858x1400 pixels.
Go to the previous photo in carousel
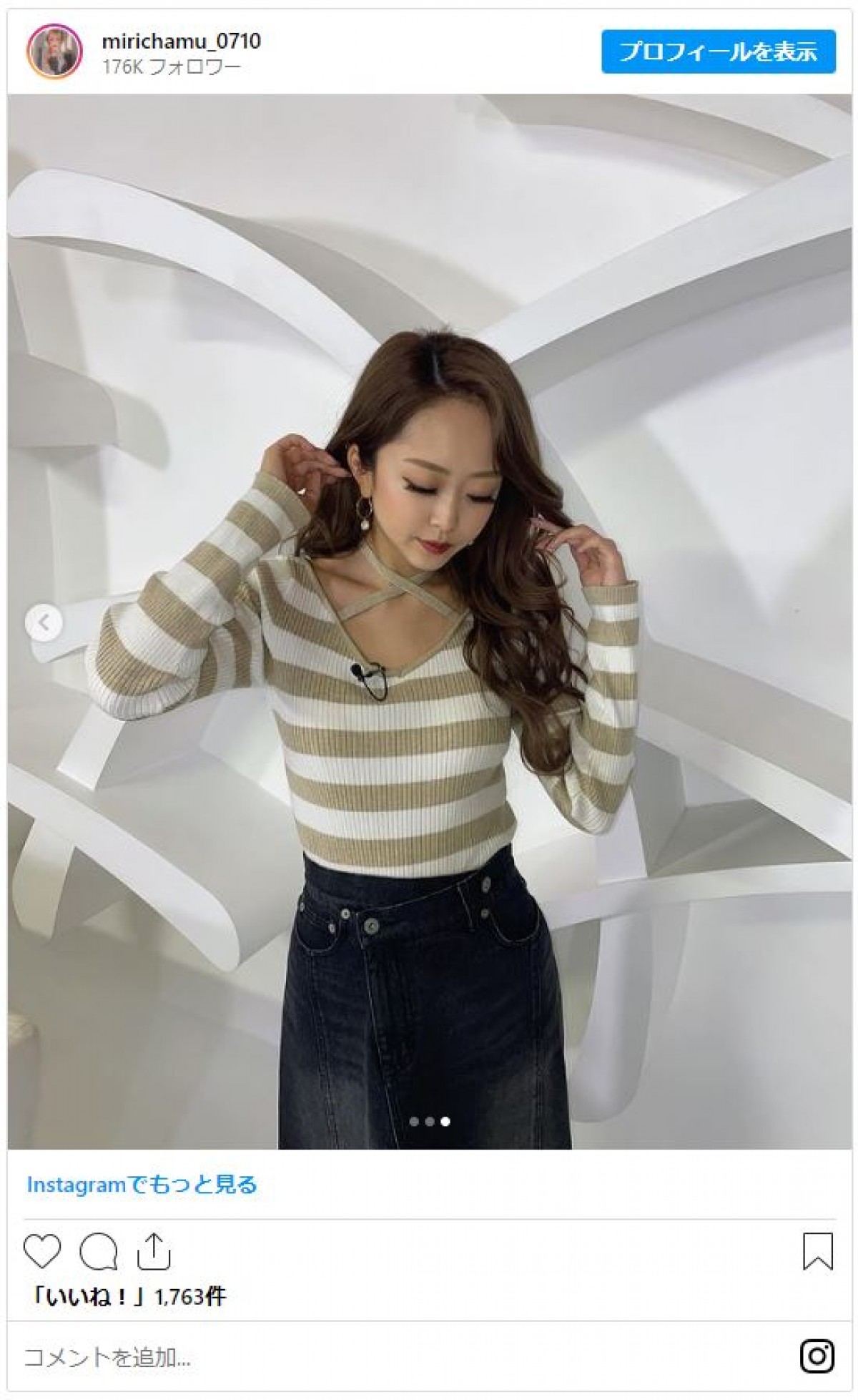[44, 623]
